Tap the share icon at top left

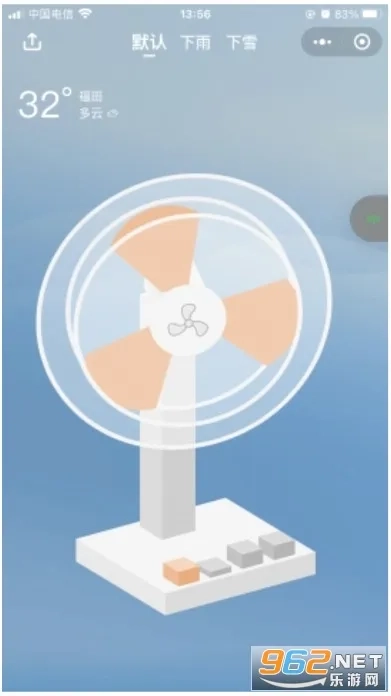coord(32,42)
